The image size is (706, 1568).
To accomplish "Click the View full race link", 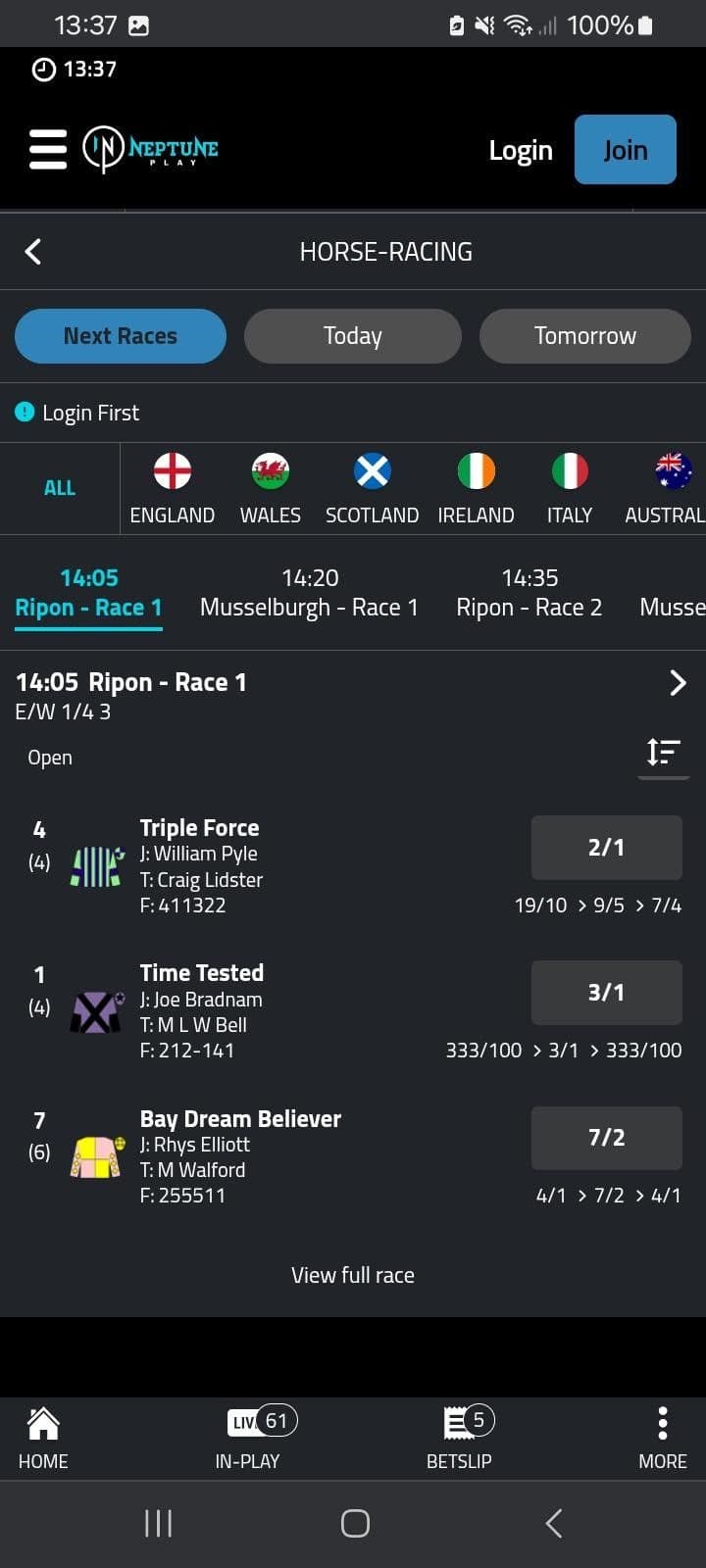I will [353, 1275].
